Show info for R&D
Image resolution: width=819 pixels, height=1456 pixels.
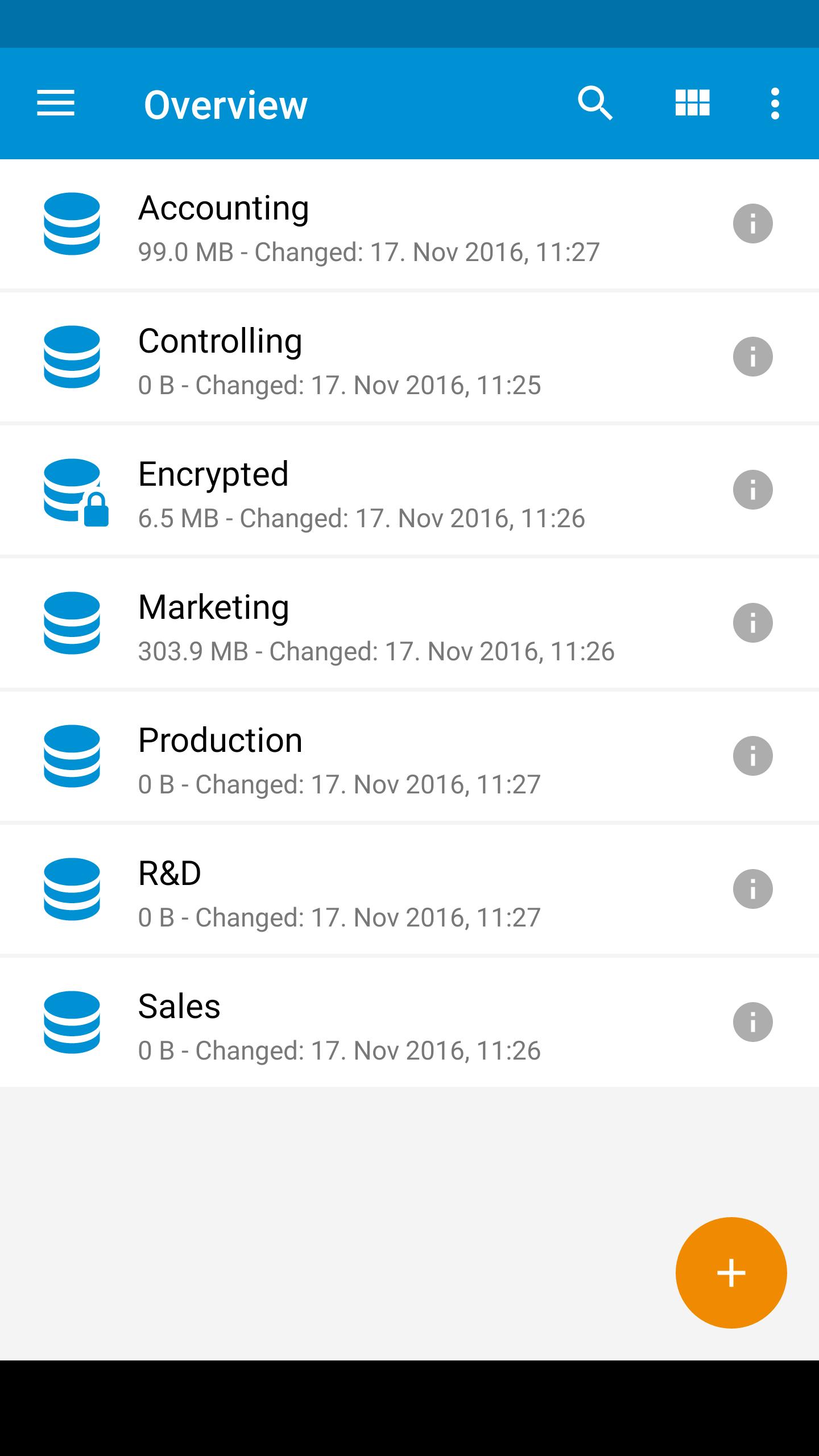(x=752, y=889)
